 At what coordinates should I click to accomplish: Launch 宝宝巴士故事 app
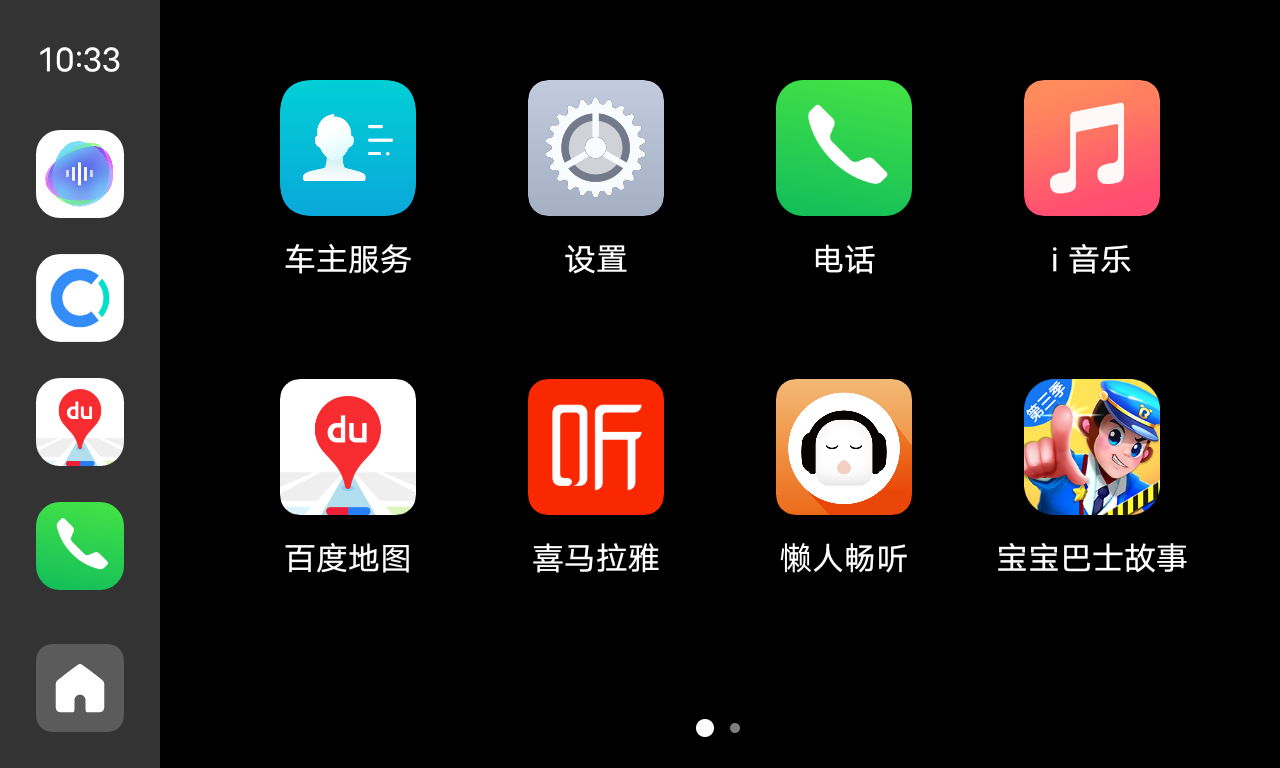(x=1091, y=447)
